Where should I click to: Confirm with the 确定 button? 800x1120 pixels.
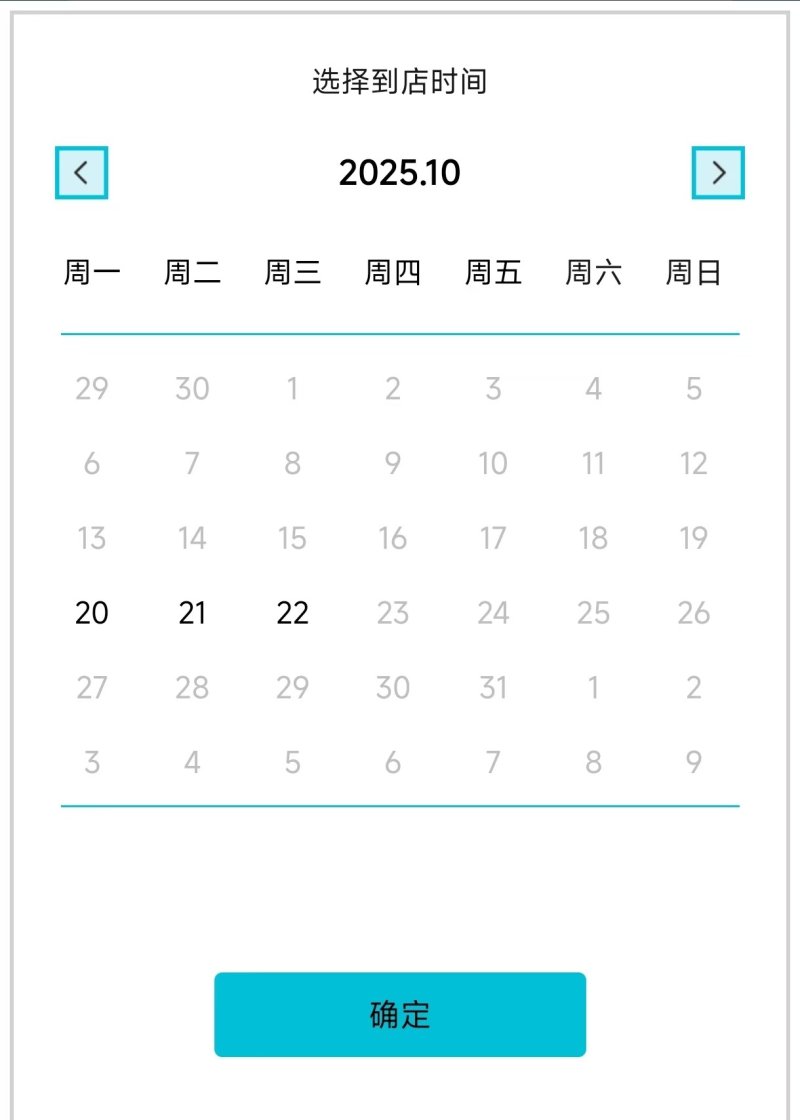[400, 1014]
